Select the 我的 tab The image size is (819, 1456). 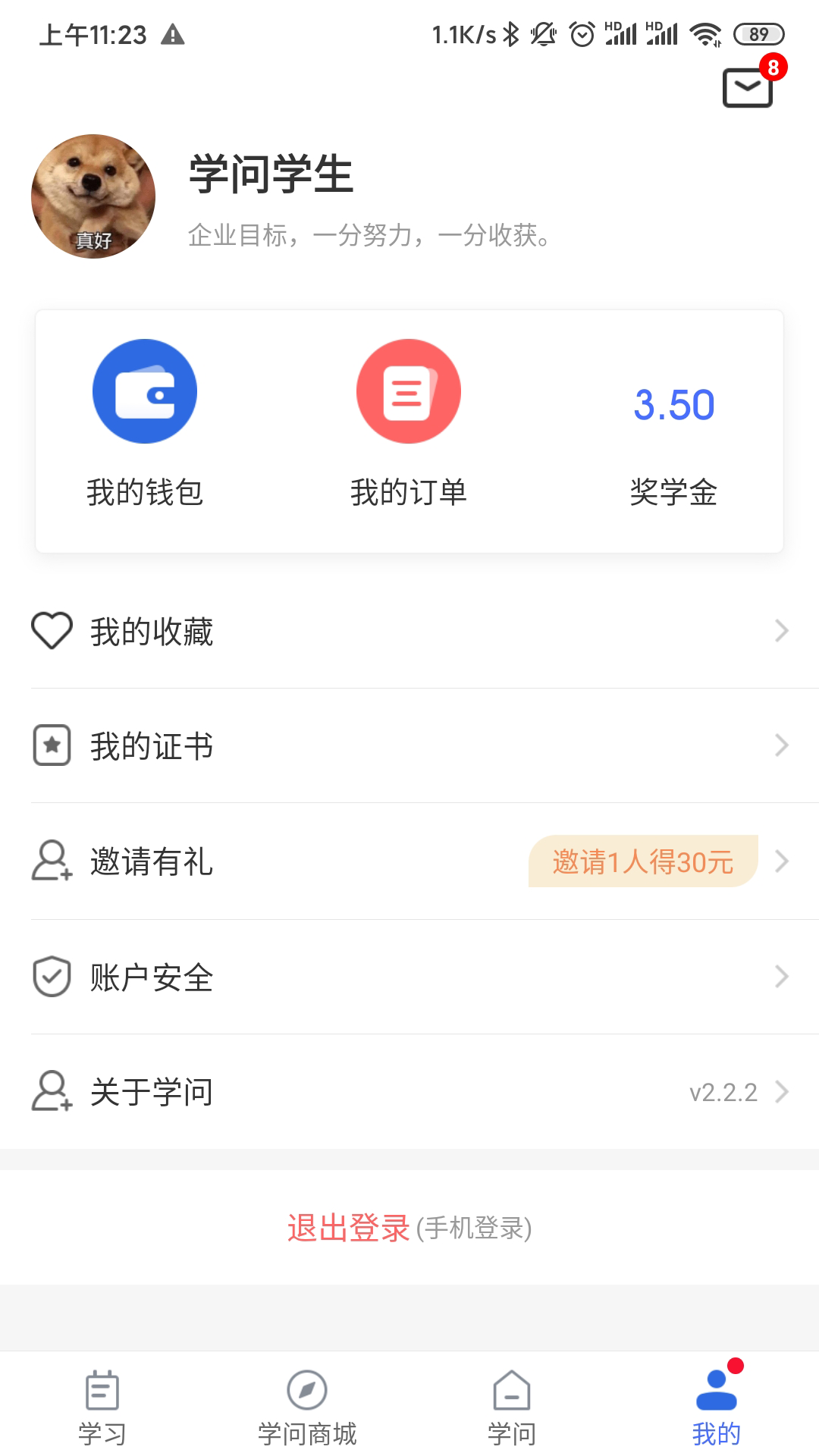pos(717,1407)
